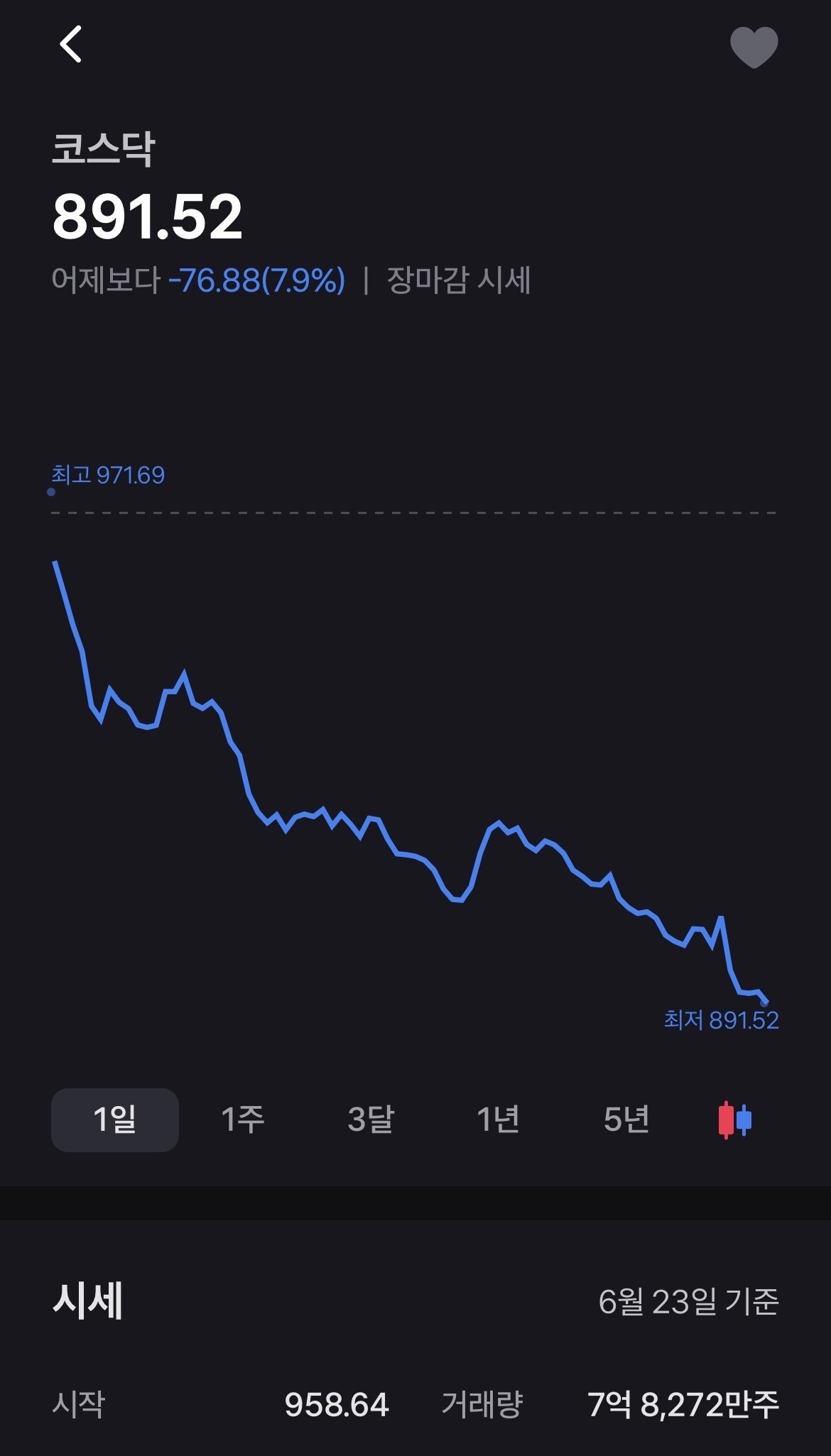Go back with the top-left arrow
Image resolution: width=831 pixels, height=1456 pixels.
(70, 45)
